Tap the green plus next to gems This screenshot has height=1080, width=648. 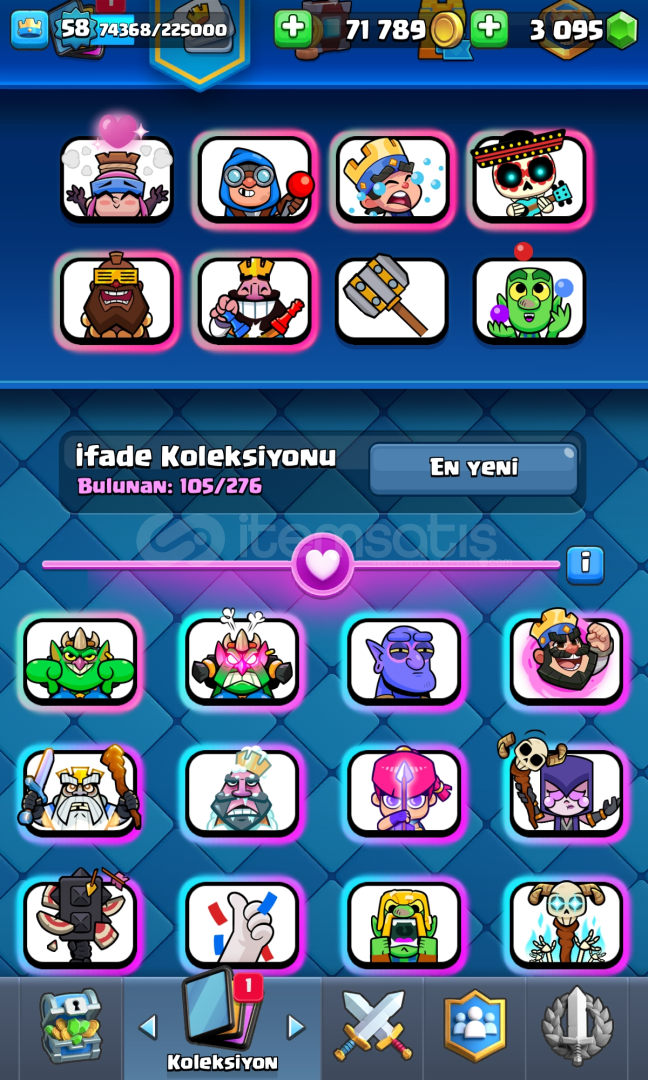pyautogui.click(x=489, y=29)
